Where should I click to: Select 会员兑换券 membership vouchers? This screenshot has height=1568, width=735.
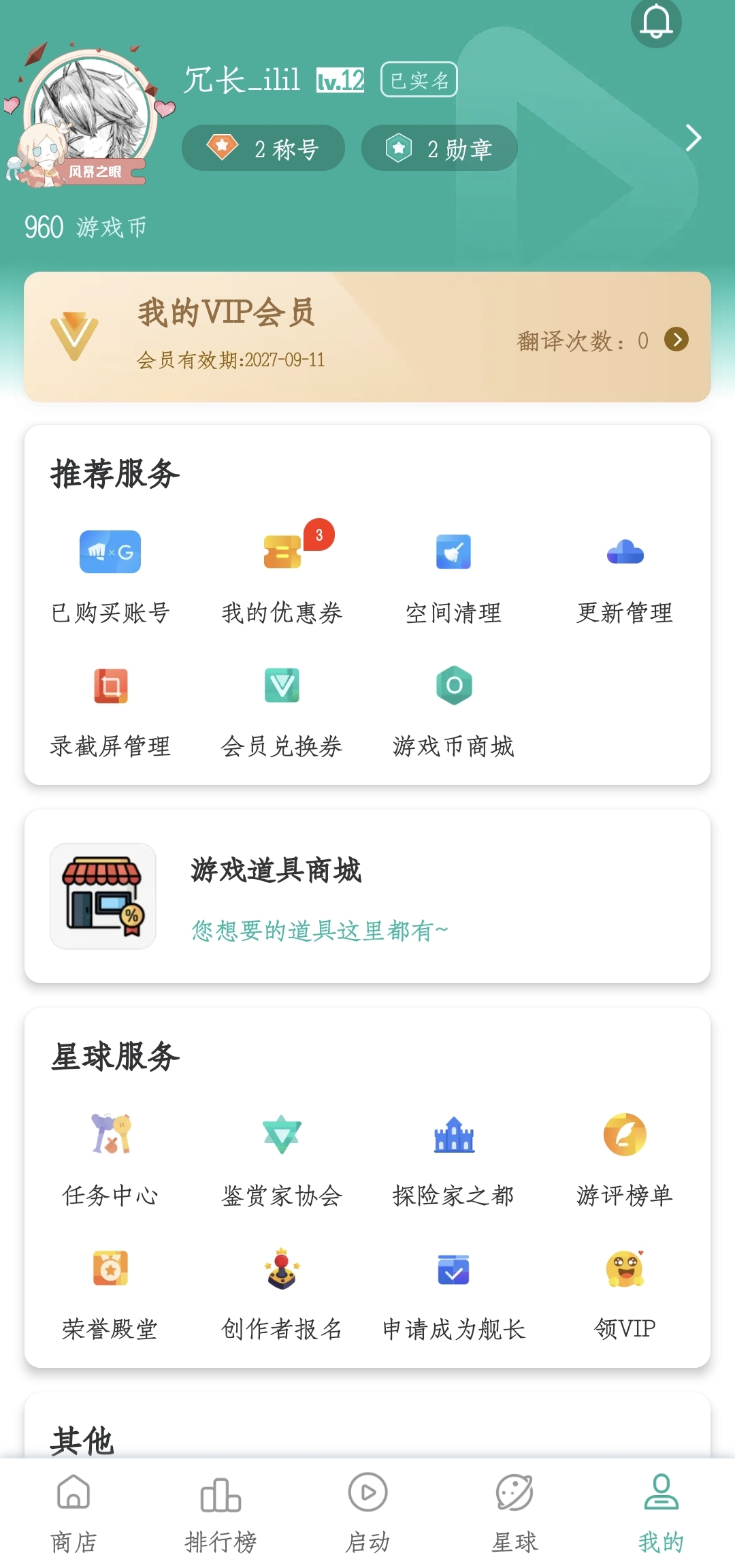[x=282, y=709]
